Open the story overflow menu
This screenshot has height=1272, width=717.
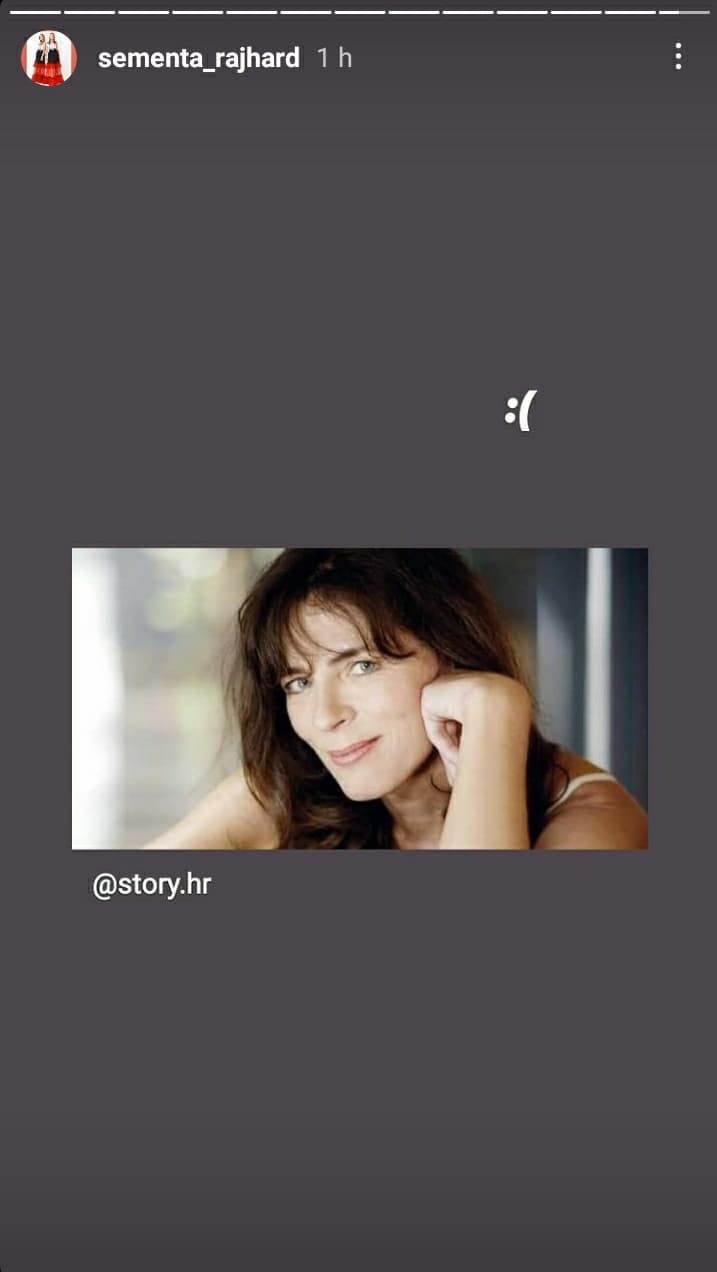[x=678, y=57]
